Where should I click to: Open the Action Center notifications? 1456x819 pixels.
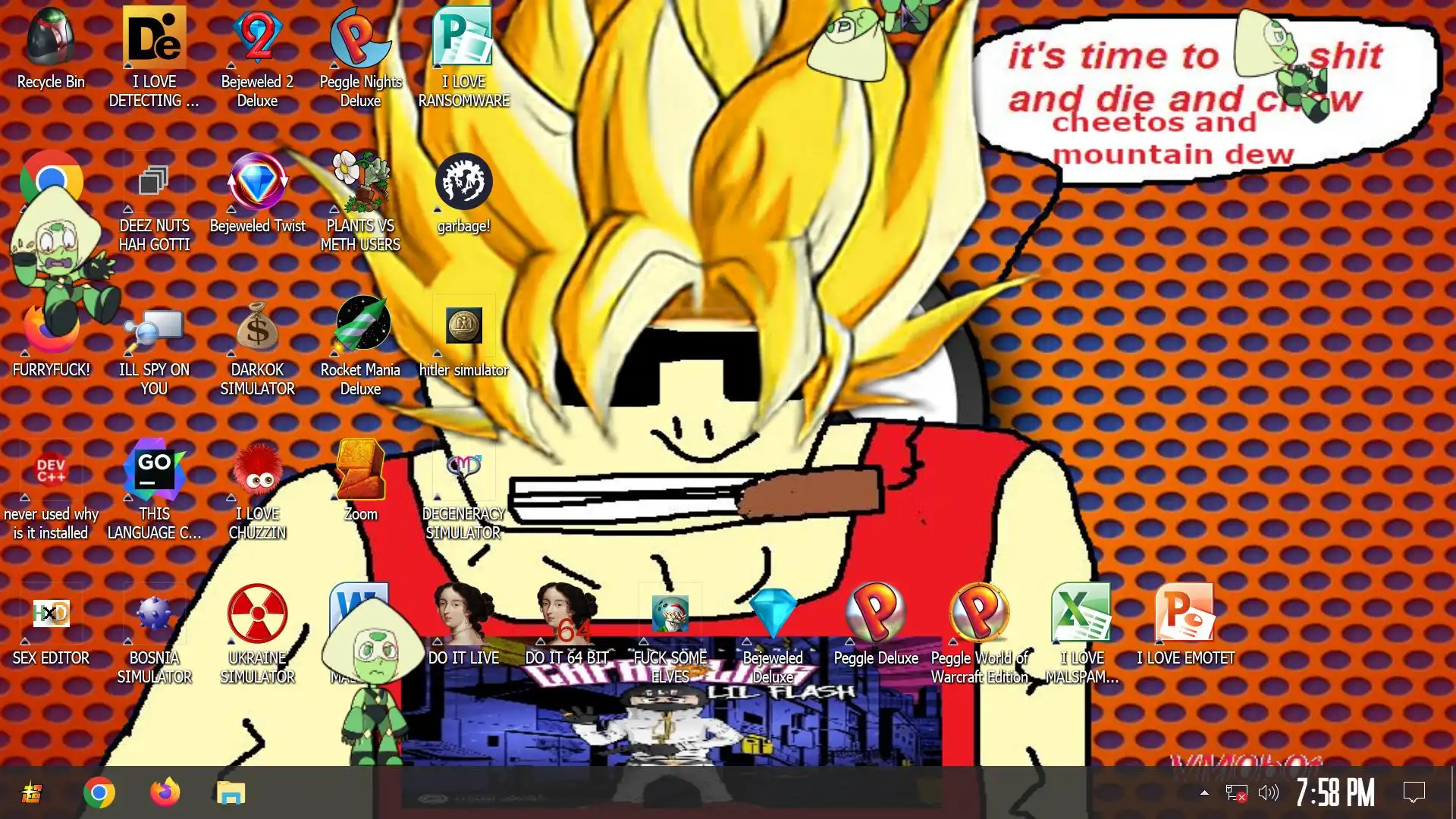pos(1414,793)
